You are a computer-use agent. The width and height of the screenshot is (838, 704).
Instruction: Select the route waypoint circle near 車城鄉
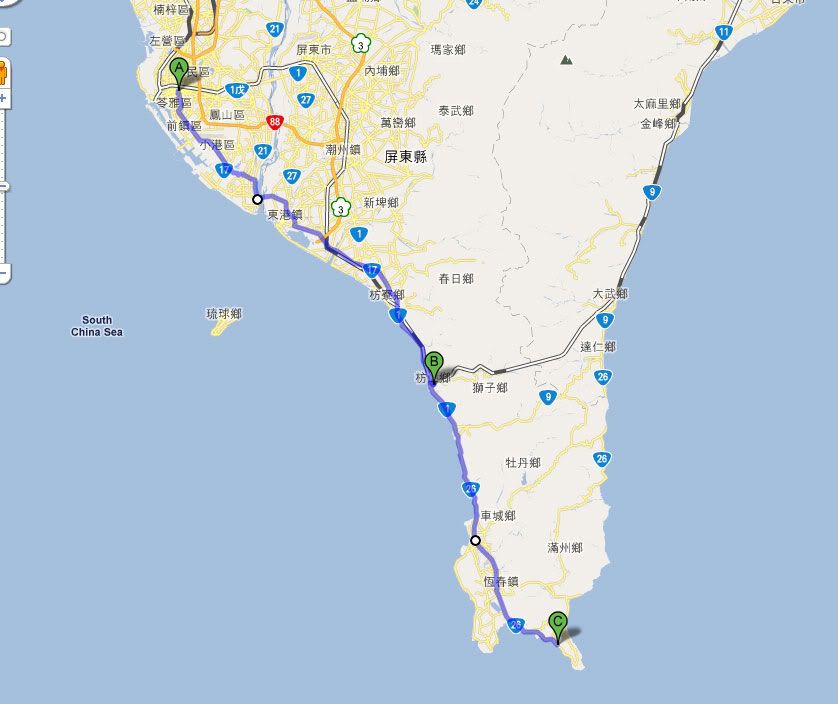(x=476, y=541)
